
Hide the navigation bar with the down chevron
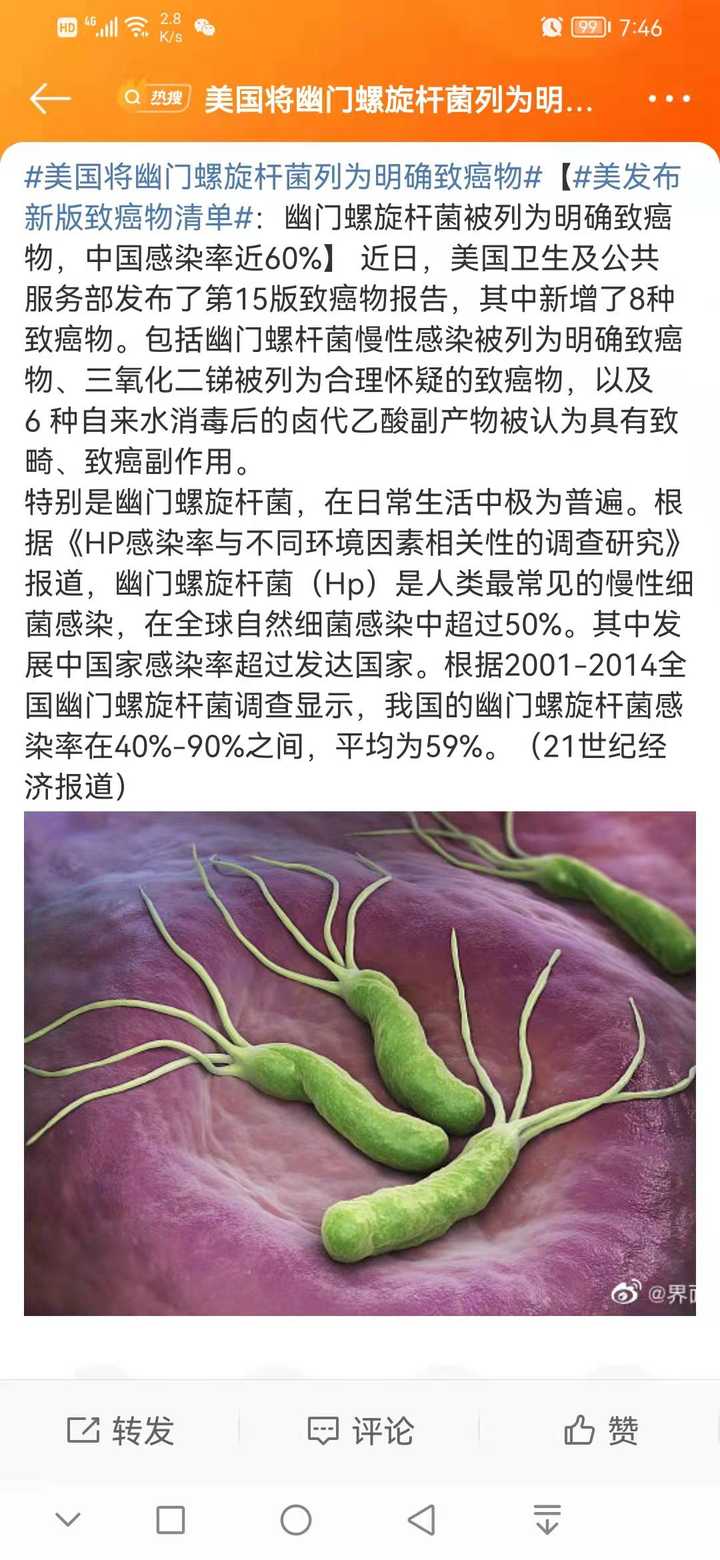click(x=68, y=1520)
